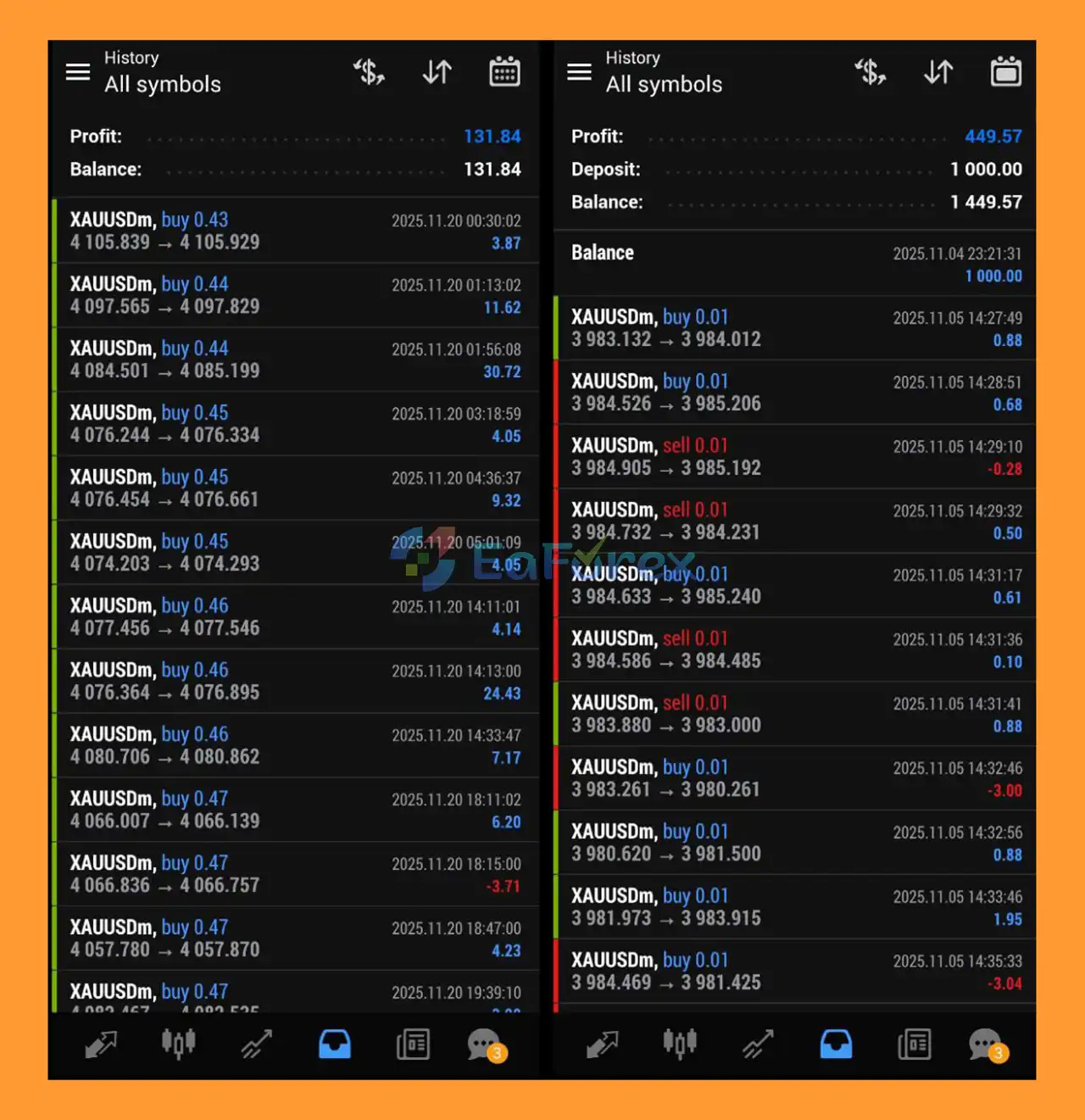The width and height of the screenshot is (1085, 1120).
Task: Open the Charts candlestick icon in bottom bar
Action: [x=178, y=1044]
